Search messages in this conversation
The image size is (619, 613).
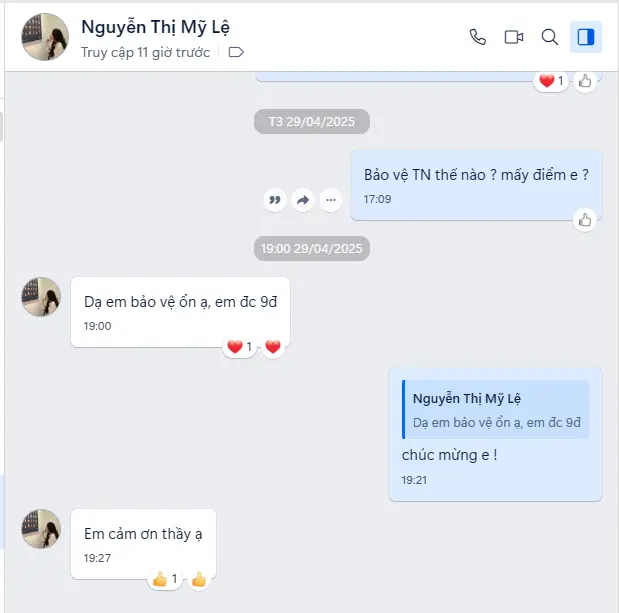point(549,37)
